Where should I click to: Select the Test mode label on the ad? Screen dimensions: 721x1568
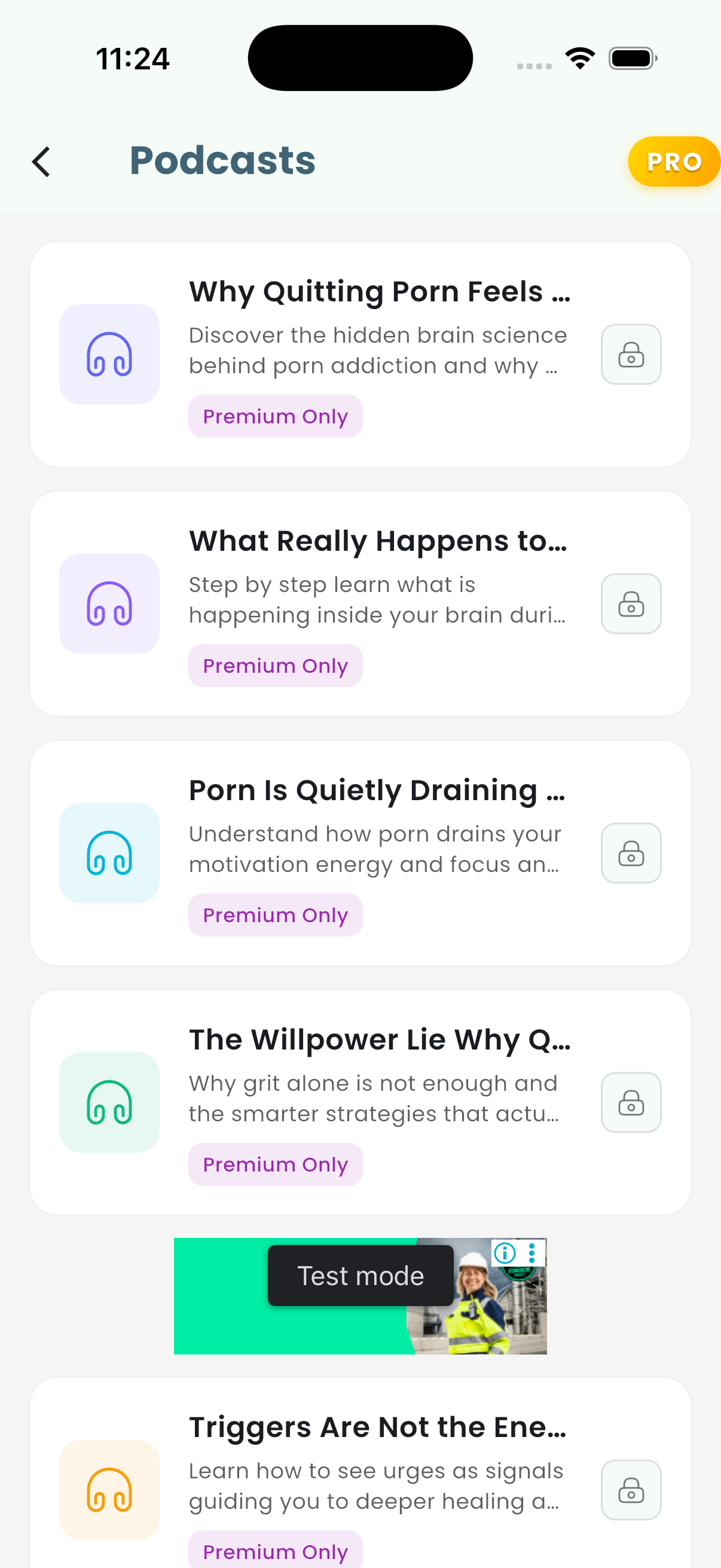pos(360,1275)
